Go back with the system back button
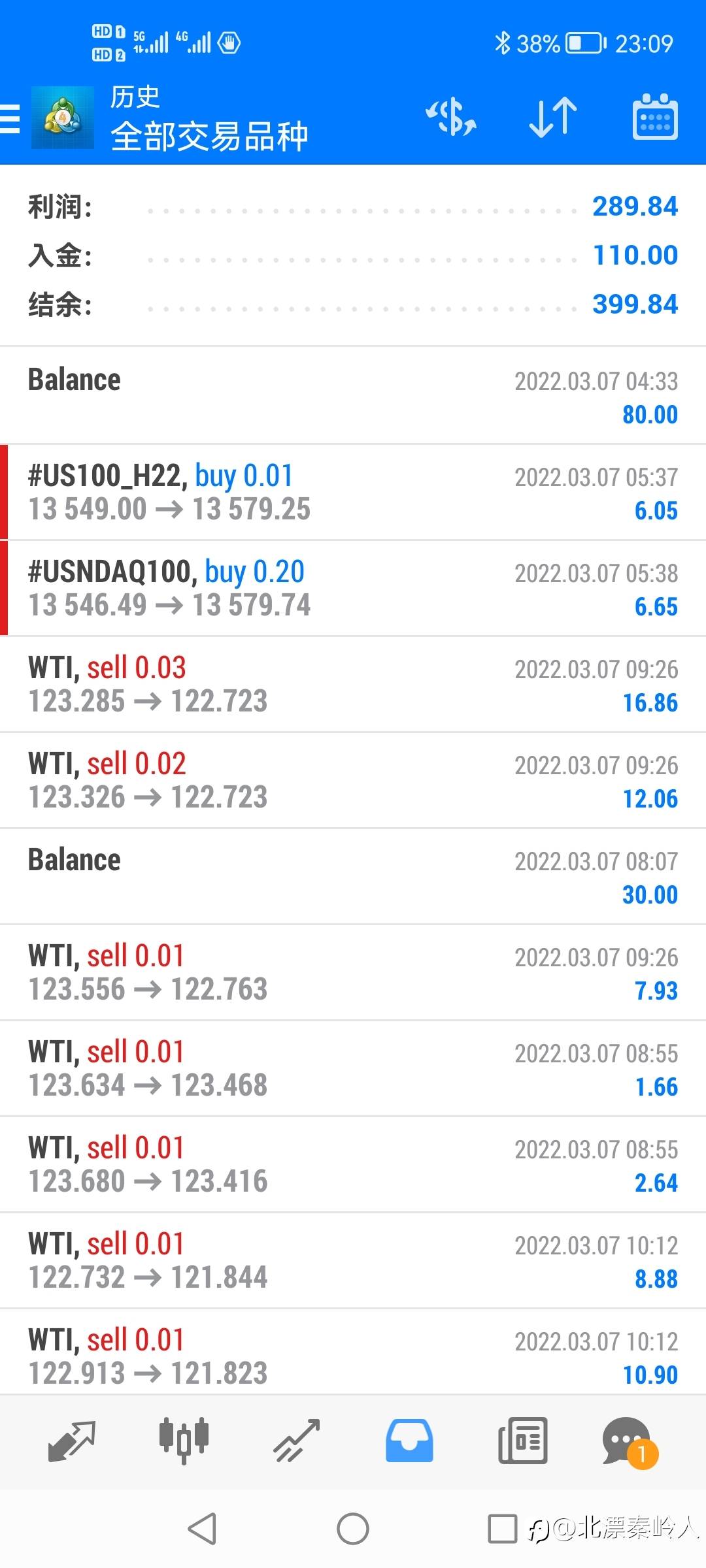The image size is (706, 1568). coord(202,1529)
